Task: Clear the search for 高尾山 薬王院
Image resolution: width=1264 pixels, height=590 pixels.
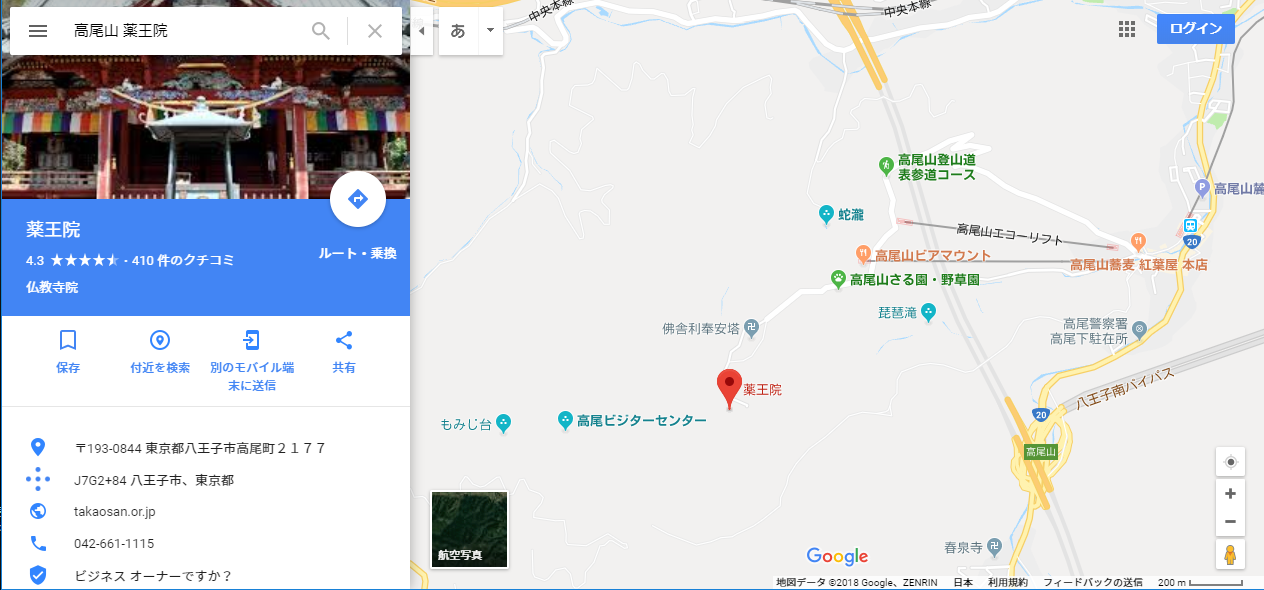Action: pyautogui.click(x=375, y=31)
